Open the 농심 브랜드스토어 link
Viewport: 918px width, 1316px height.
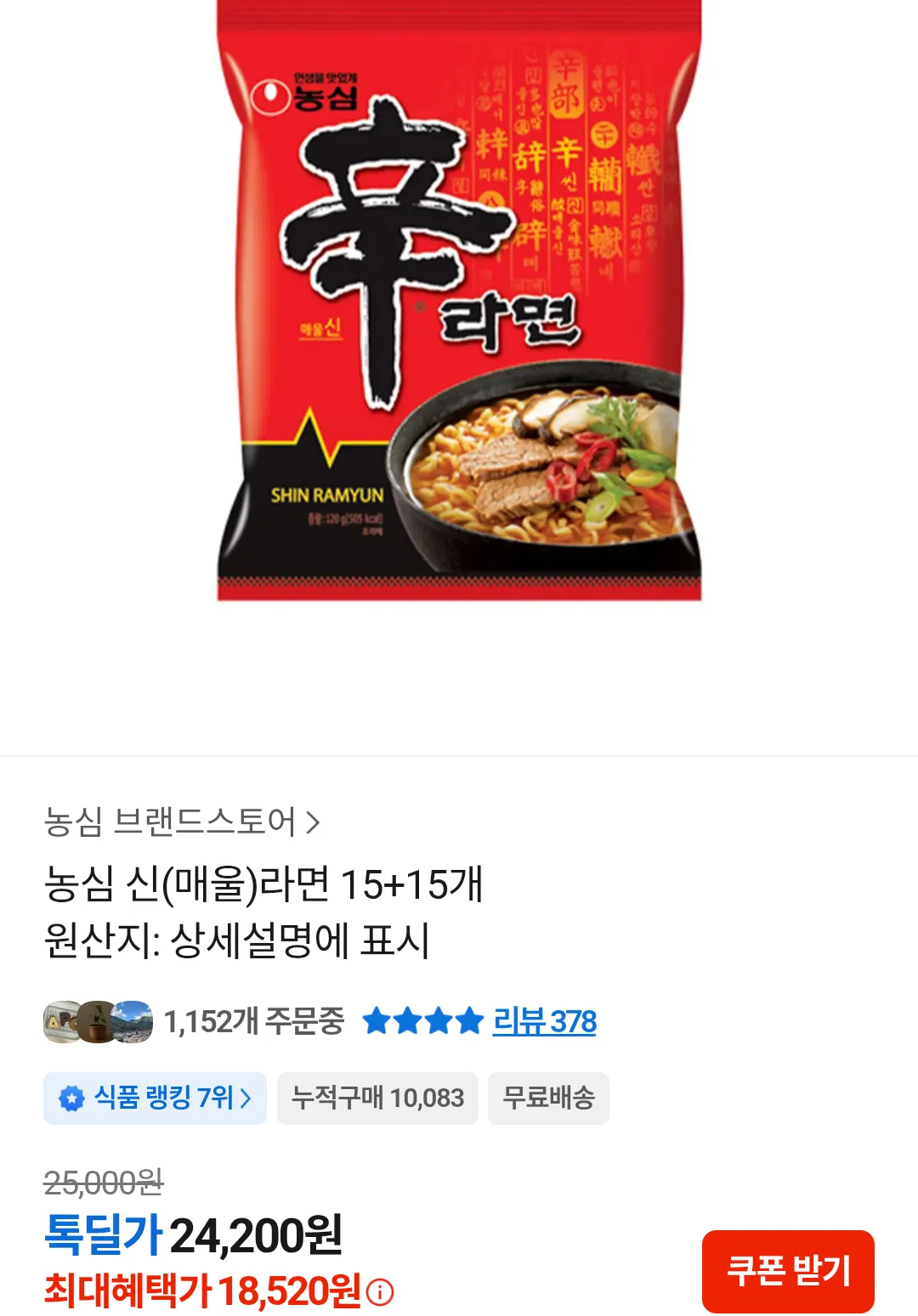click(181, 822)
